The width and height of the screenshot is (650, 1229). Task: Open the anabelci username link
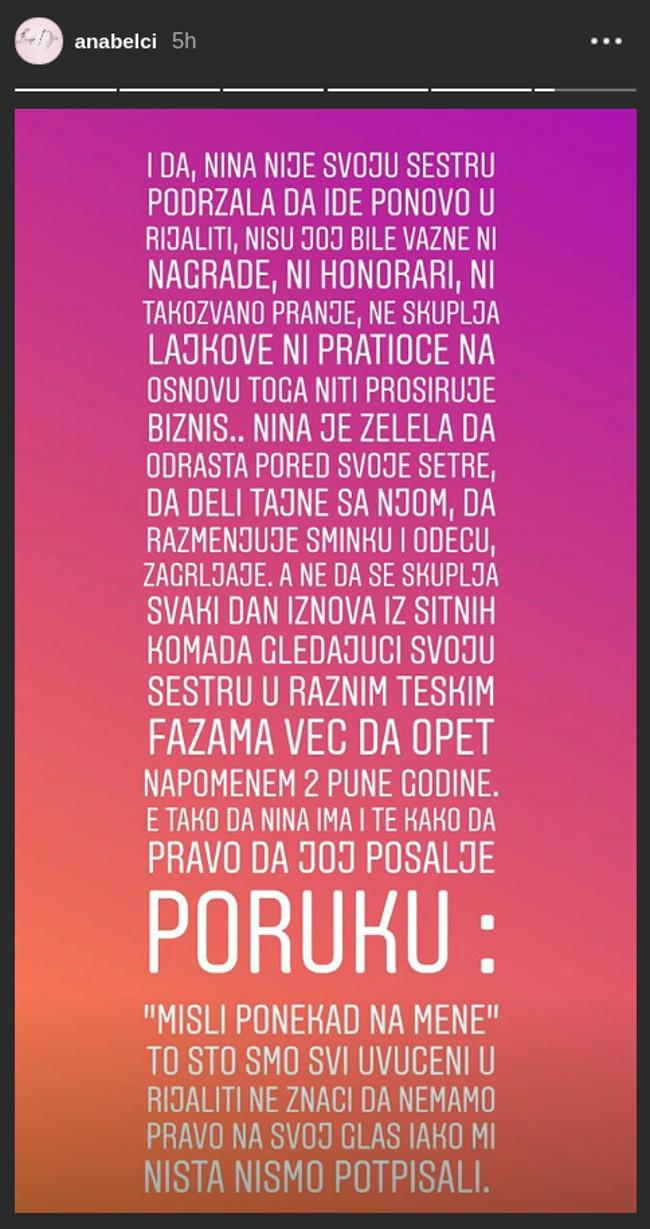(x=115, y=42)
